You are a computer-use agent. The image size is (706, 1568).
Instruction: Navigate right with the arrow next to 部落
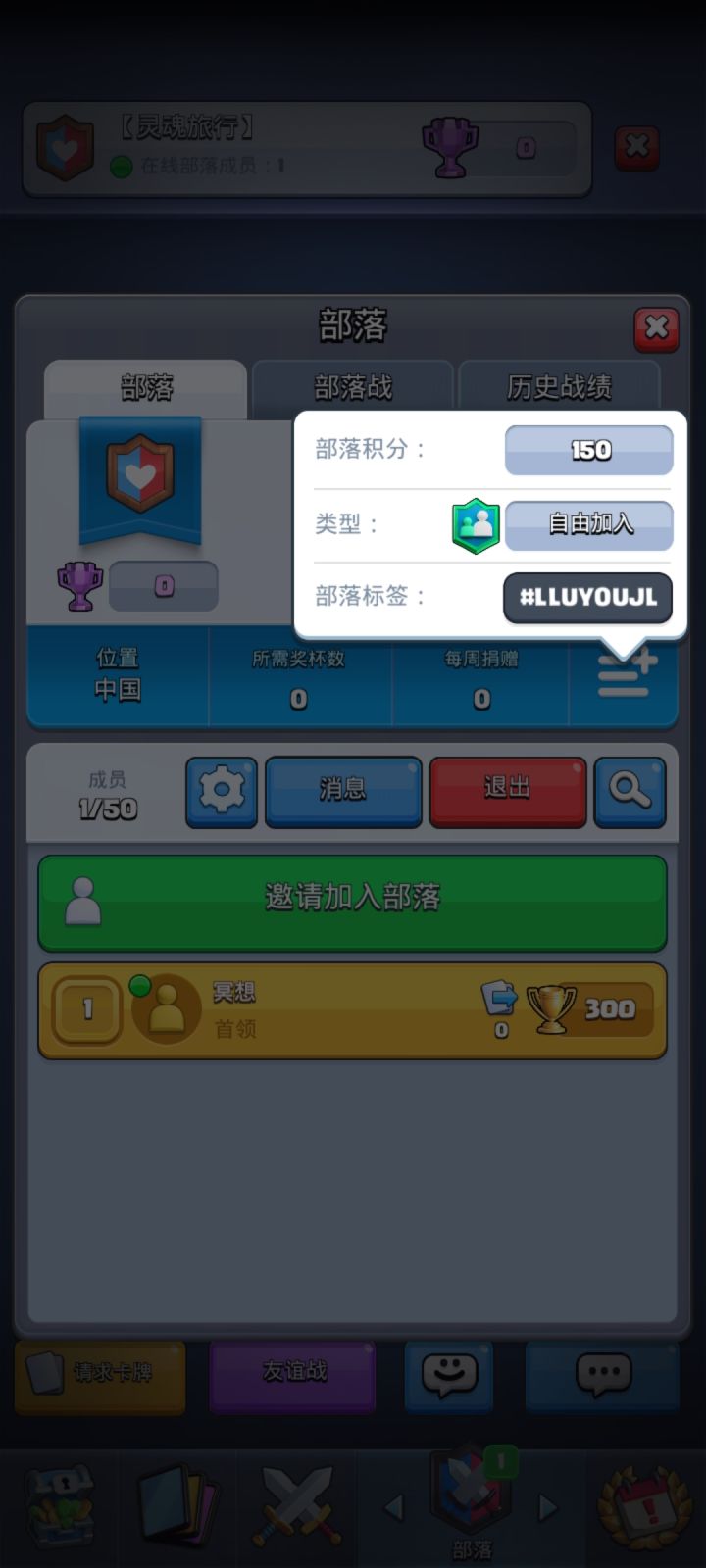click(x=547, y=1506)
